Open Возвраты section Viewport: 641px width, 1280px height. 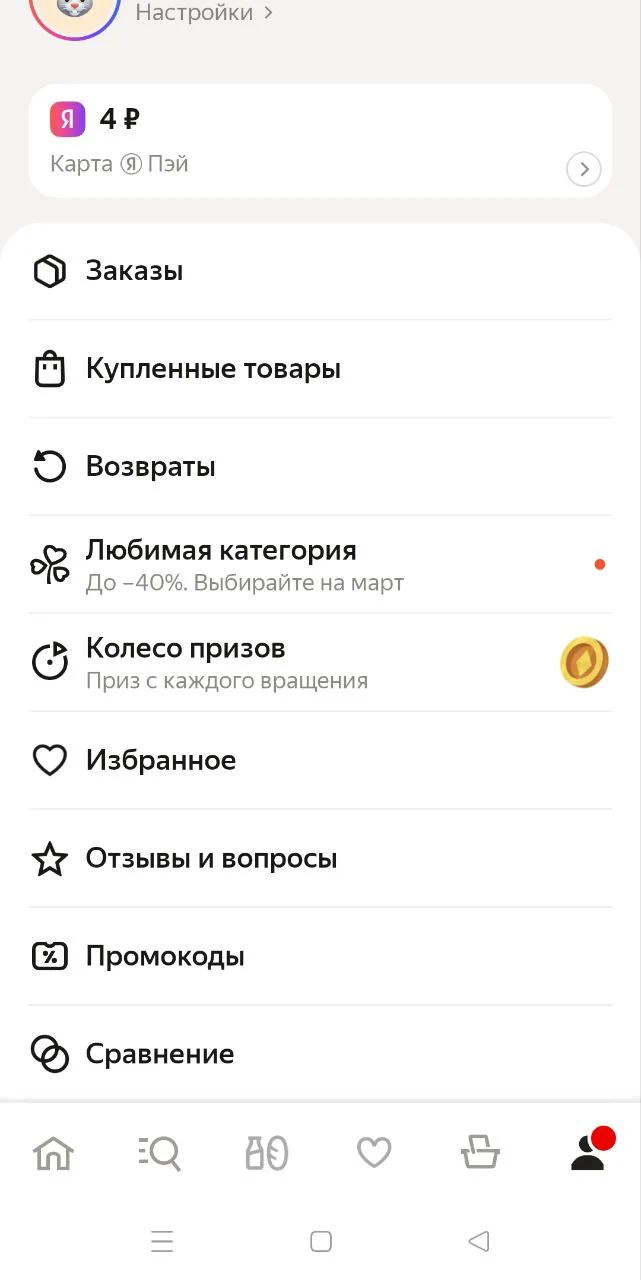pyautogui.click(x=320, y=467)
